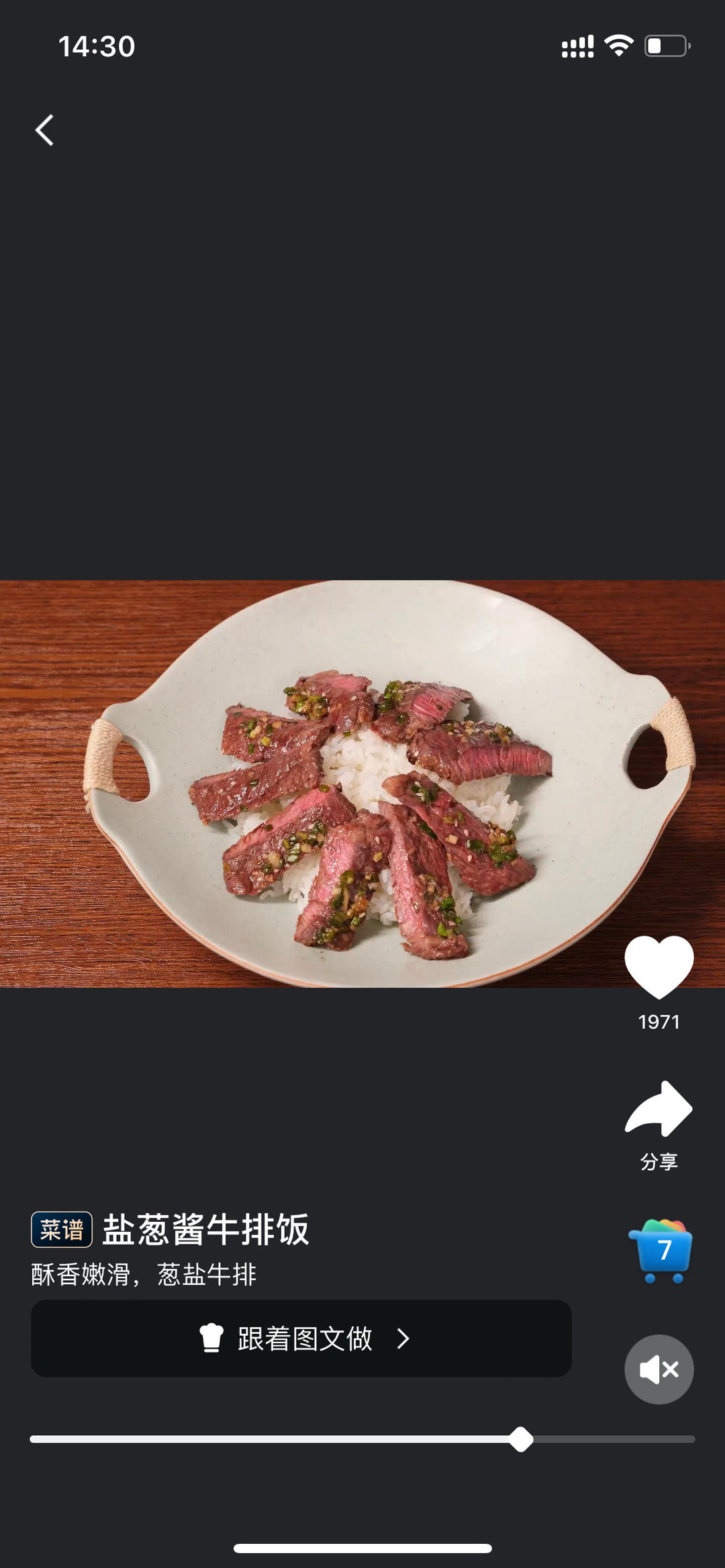Pause the steak rice video
The image size is (725, 1568).
coord(362,783)
